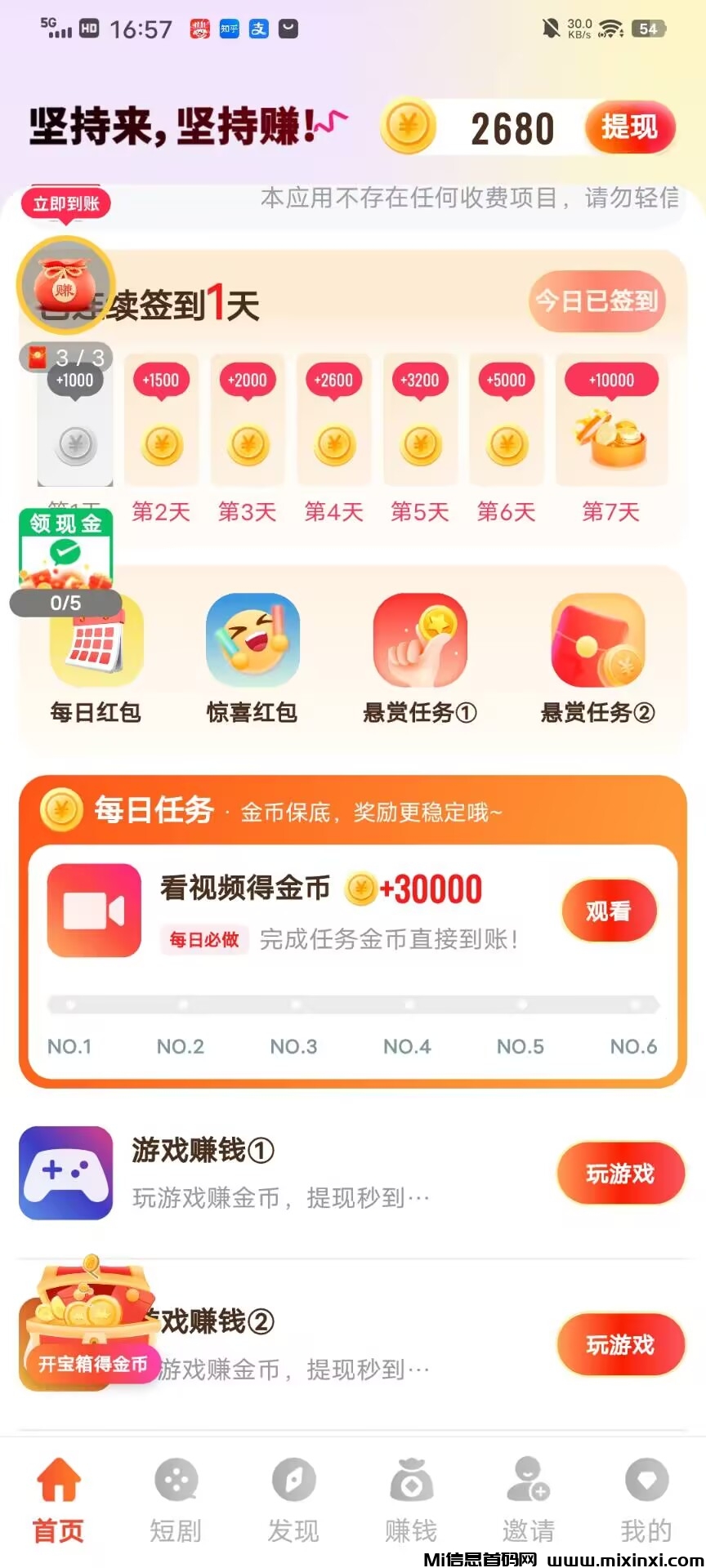Tap the 立即到账 instant arrival badge
Screen dimensions: 706x1568
click(65, 204)
